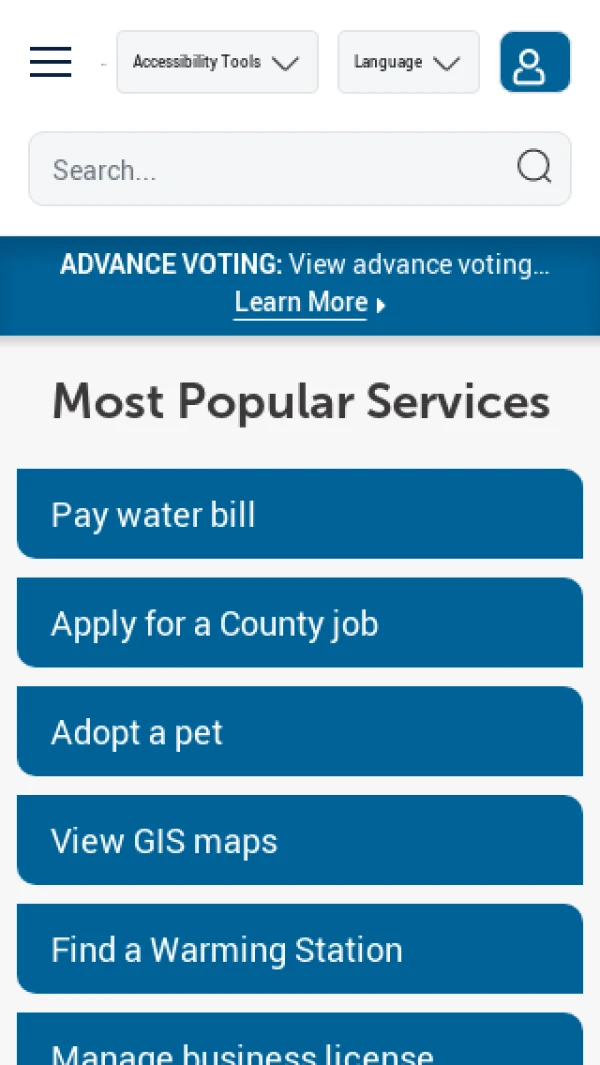Choose Adopt a pet

click(299, 732)
